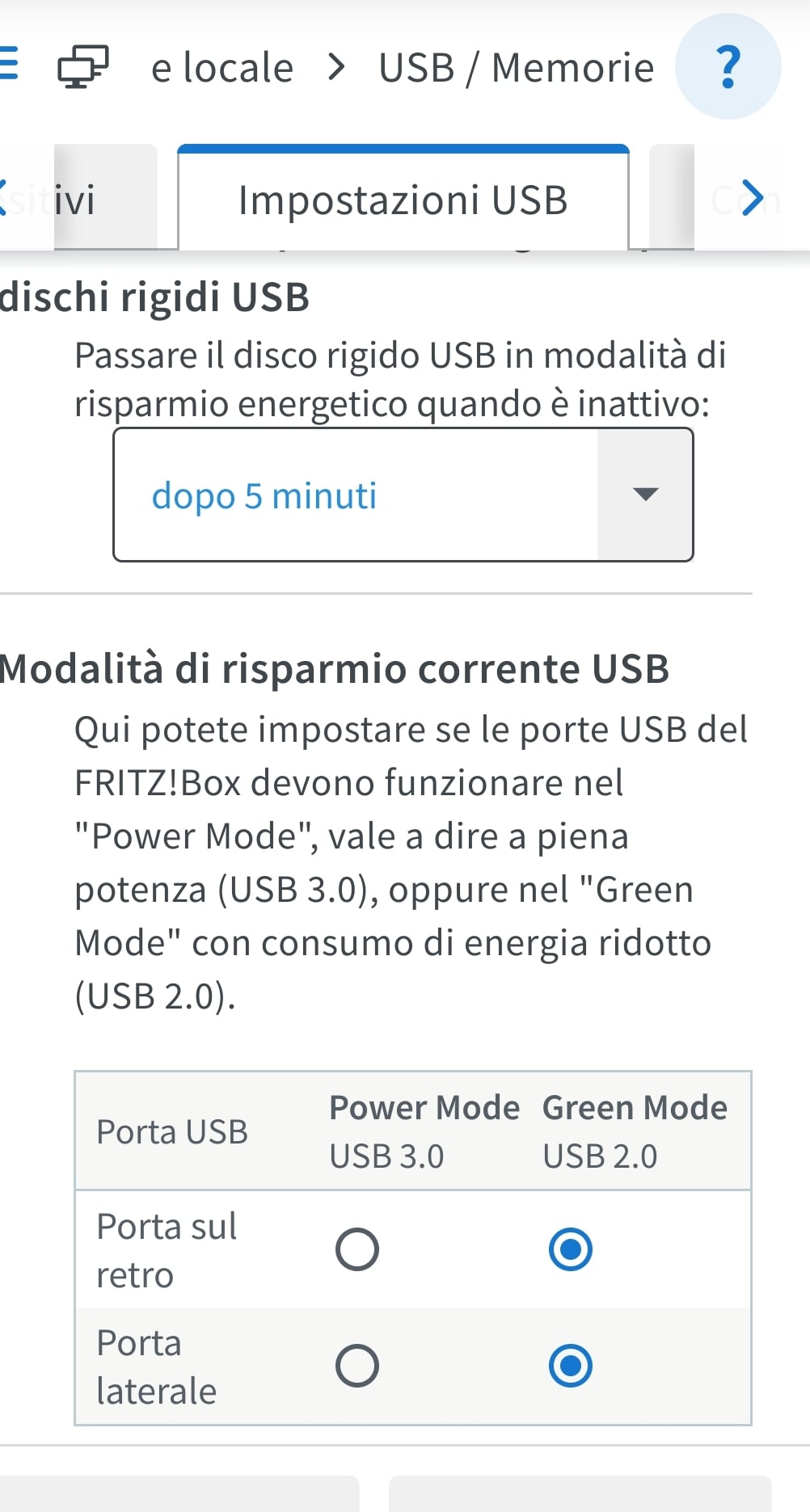Show previous tabs with left arrow

click(4, 198)
